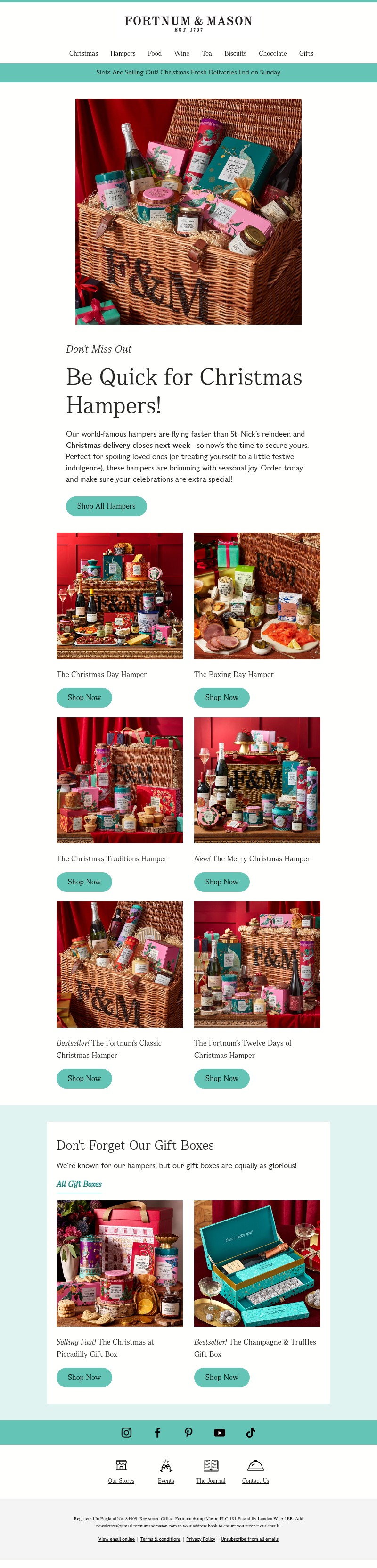This screenshot has width=377, height=1568.
Task: Shop Now for The Christmas Day Hamper
Action: click(84, 698)
